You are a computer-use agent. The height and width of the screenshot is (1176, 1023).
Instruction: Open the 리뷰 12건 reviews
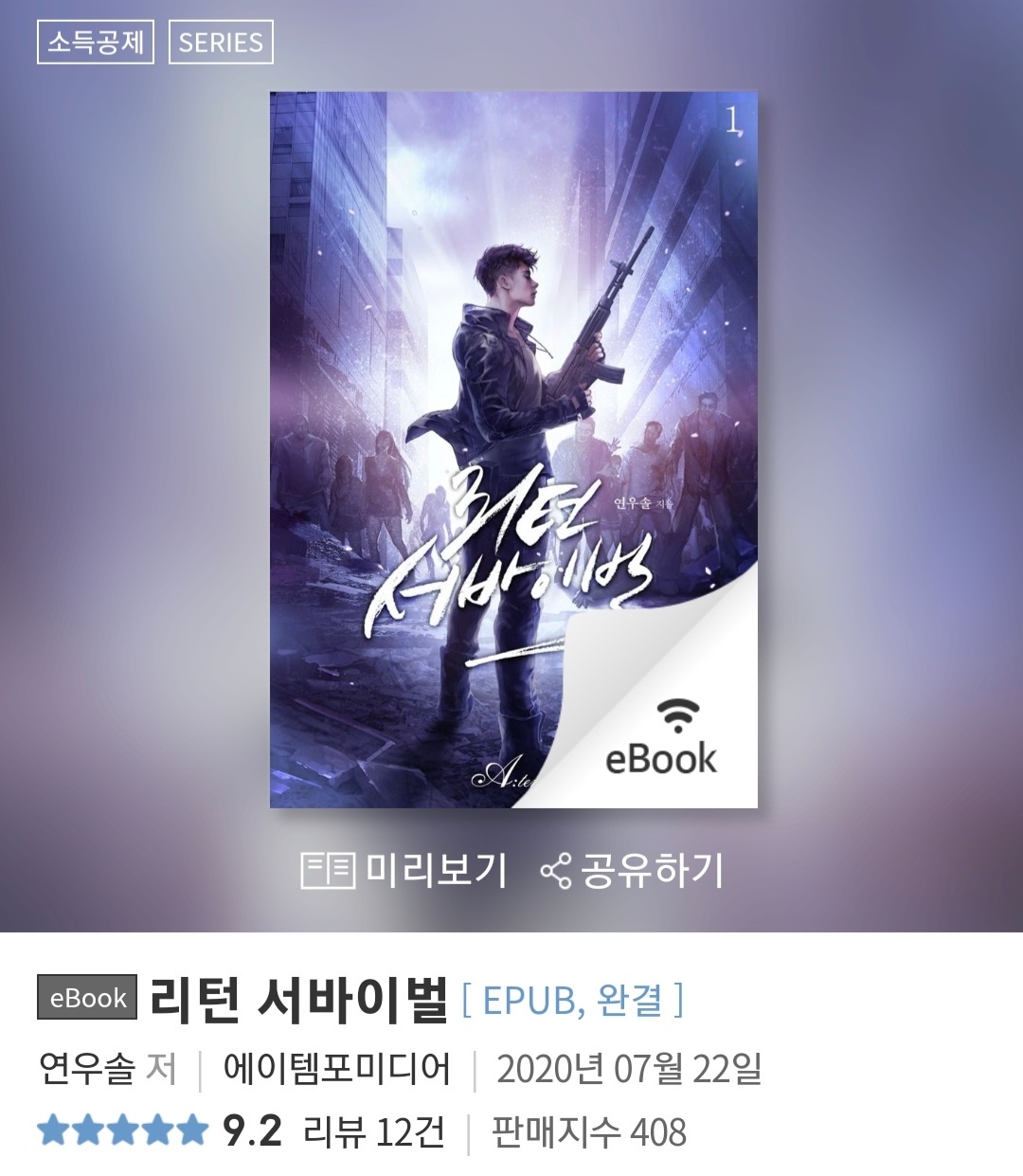tap(373, 1131)
